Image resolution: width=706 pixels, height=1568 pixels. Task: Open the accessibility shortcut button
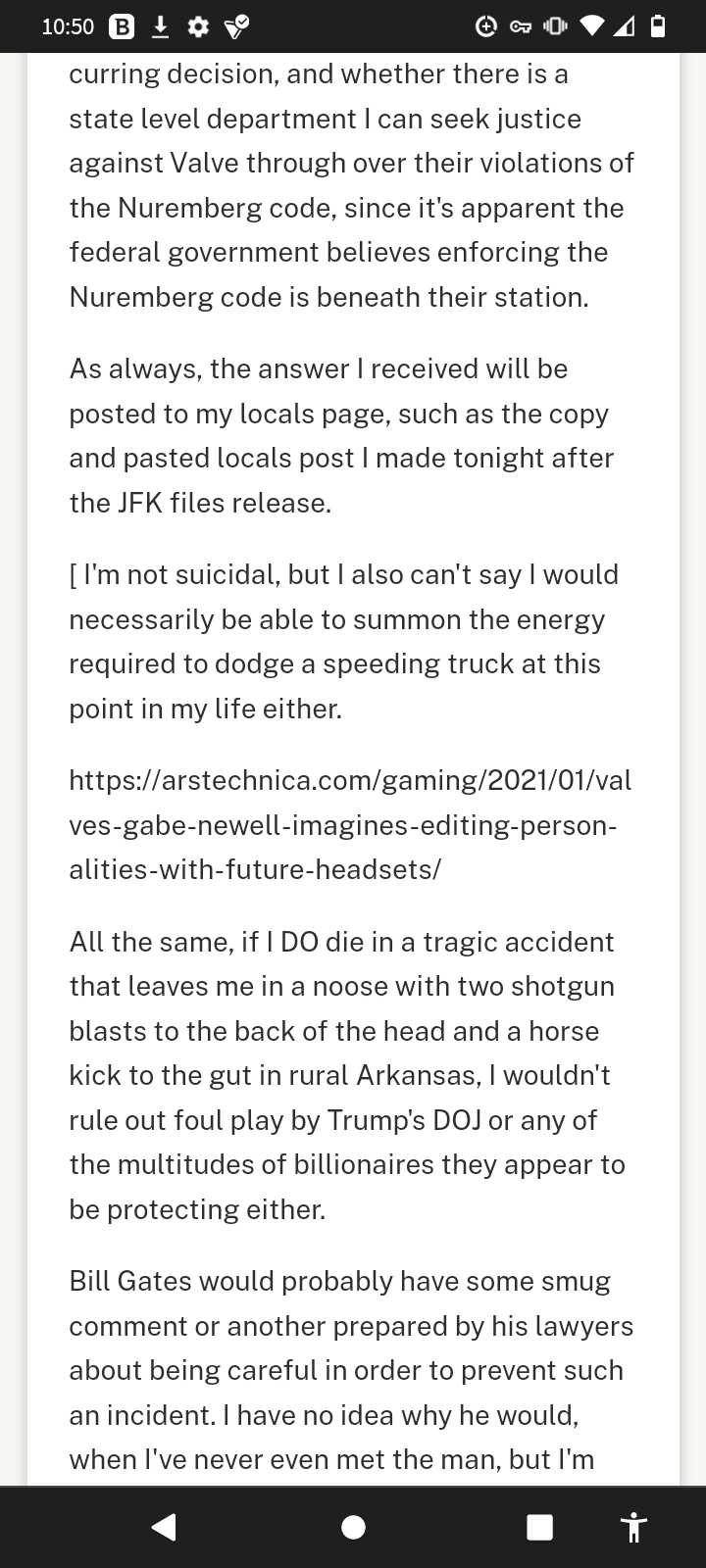[x=633, y=1527]
